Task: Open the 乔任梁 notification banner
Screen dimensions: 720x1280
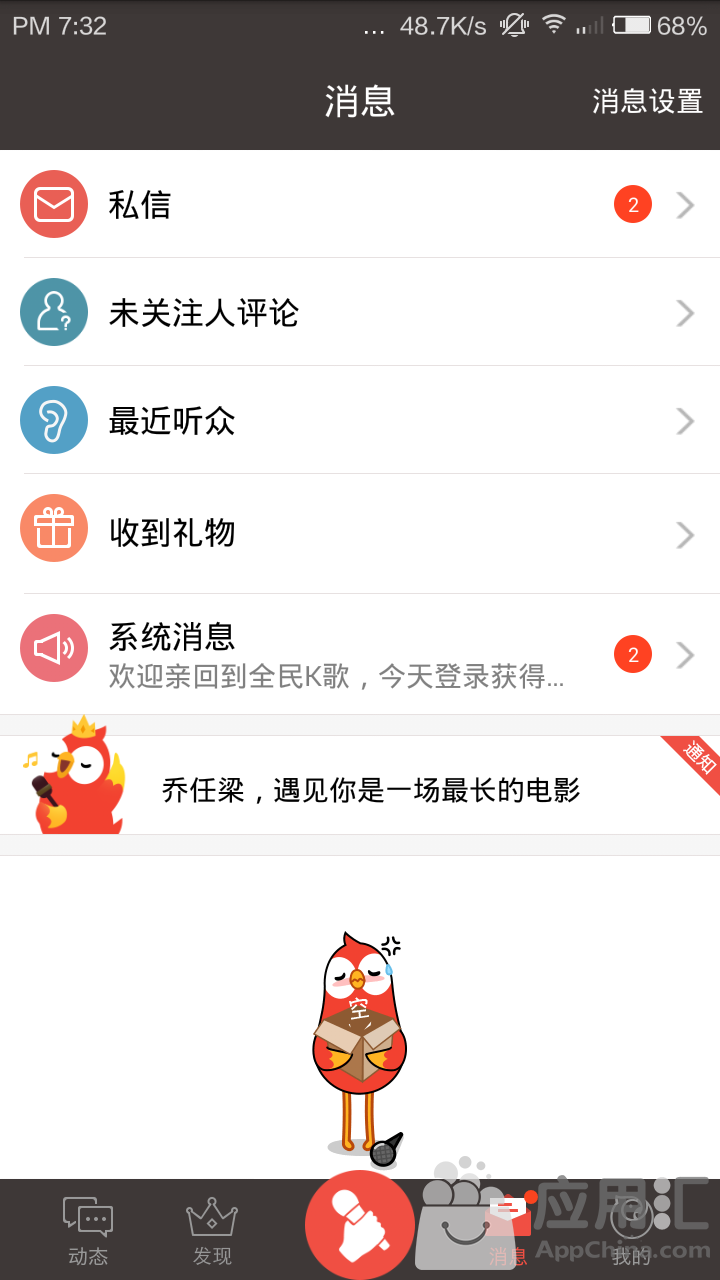Action: click(x=370, y=788)
